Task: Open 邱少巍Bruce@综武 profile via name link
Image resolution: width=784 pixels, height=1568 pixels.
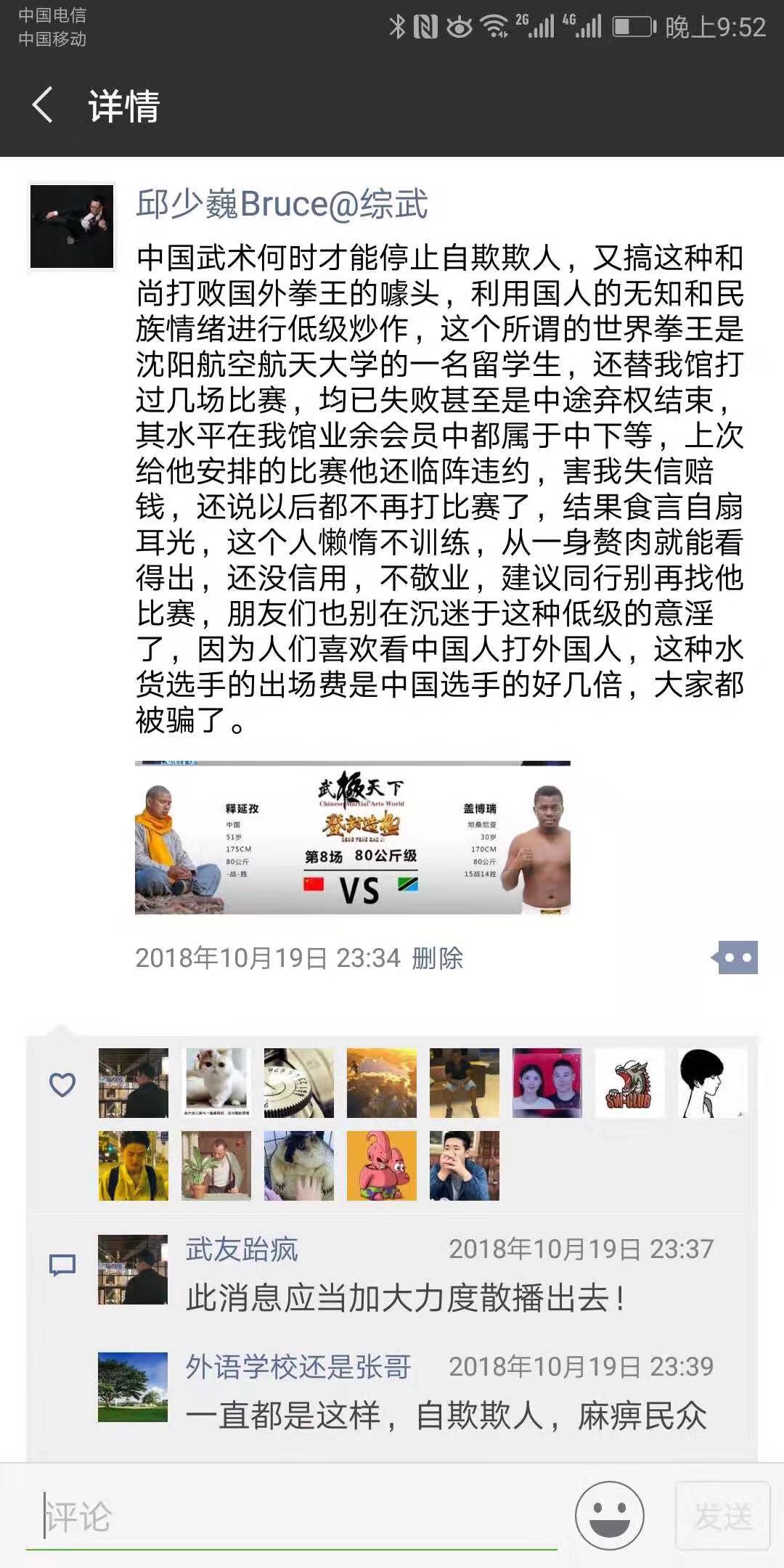Action: click(x=282, y=204)
